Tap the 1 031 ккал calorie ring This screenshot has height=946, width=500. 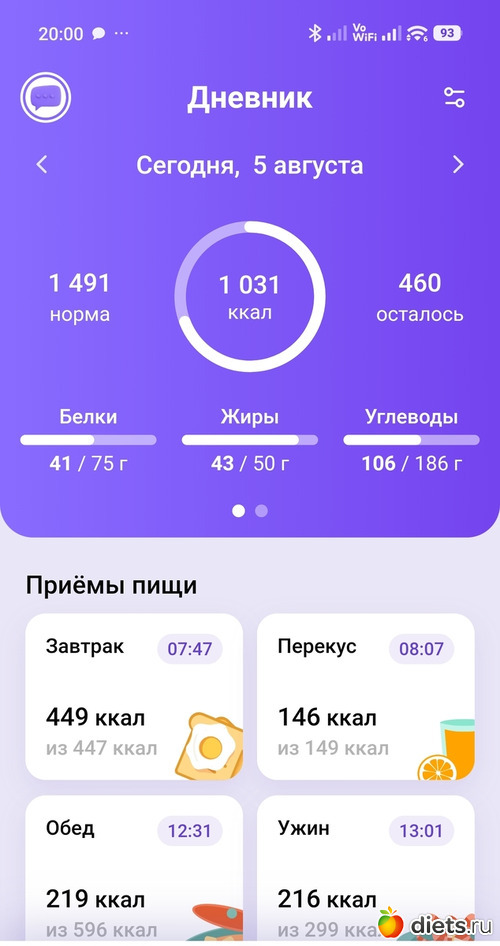click(x=250, y=296)
